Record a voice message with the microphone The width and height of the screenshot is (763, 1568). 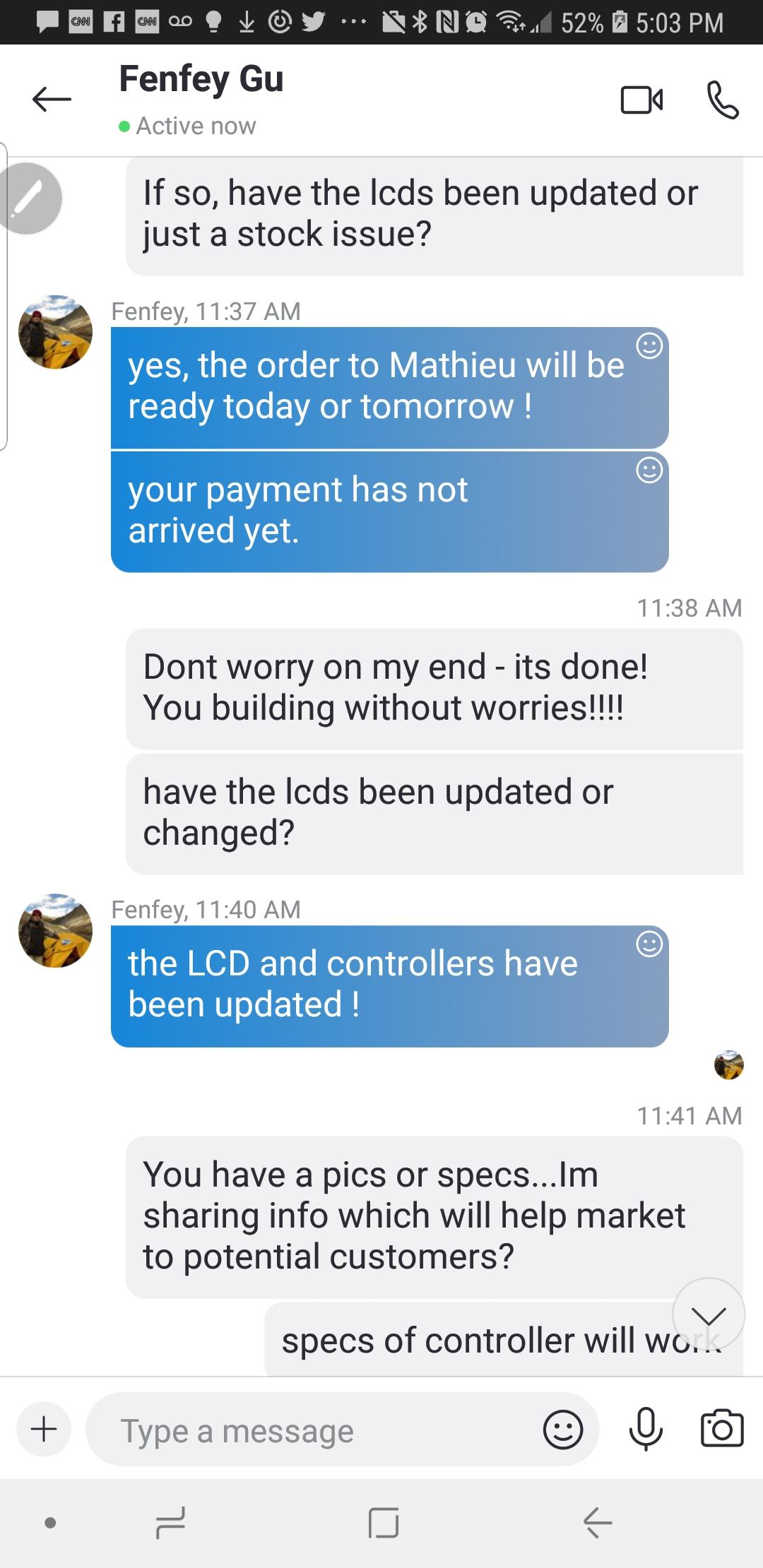646,1429
